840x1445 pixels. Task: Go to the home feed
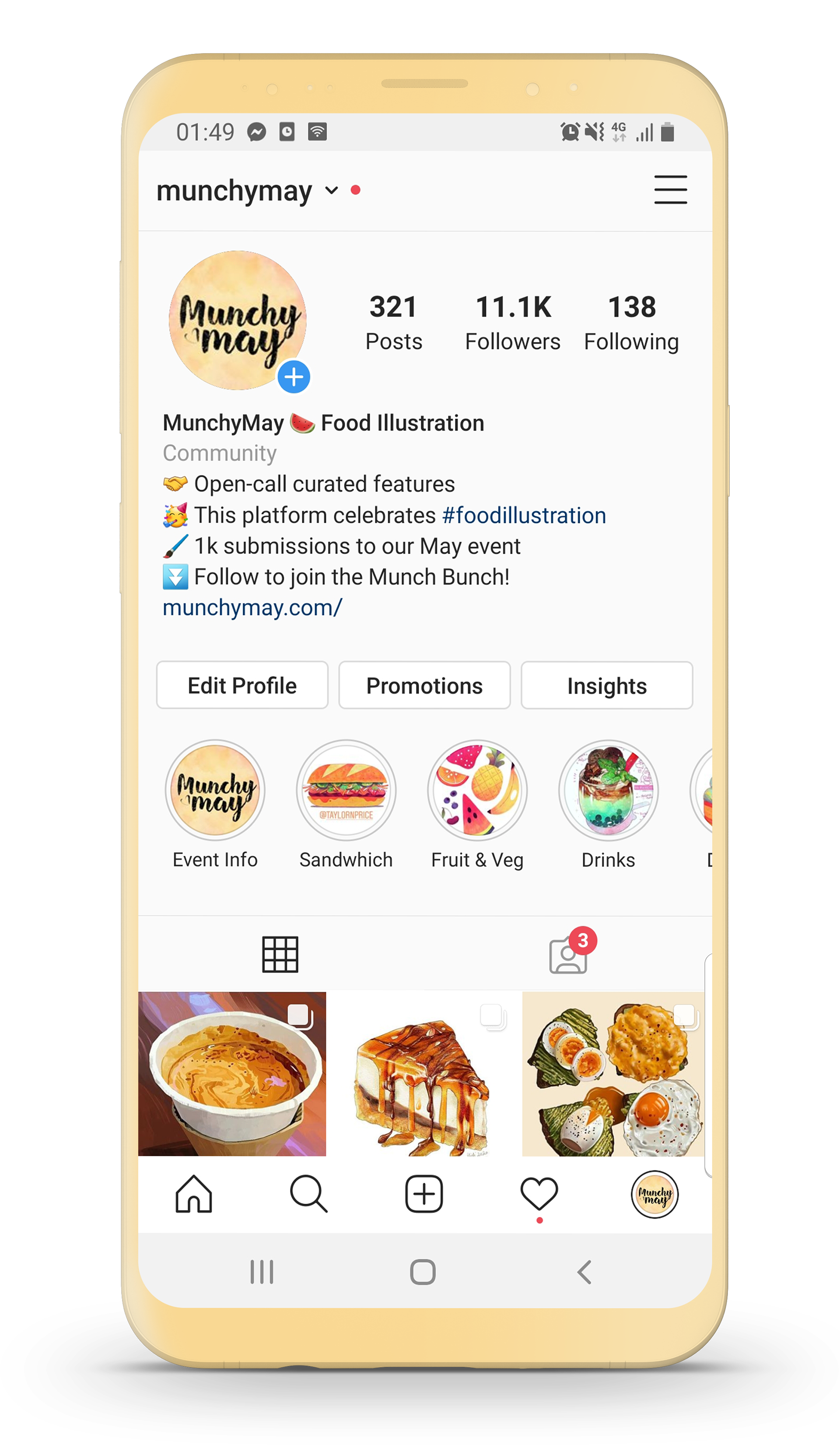point(194,1195)
